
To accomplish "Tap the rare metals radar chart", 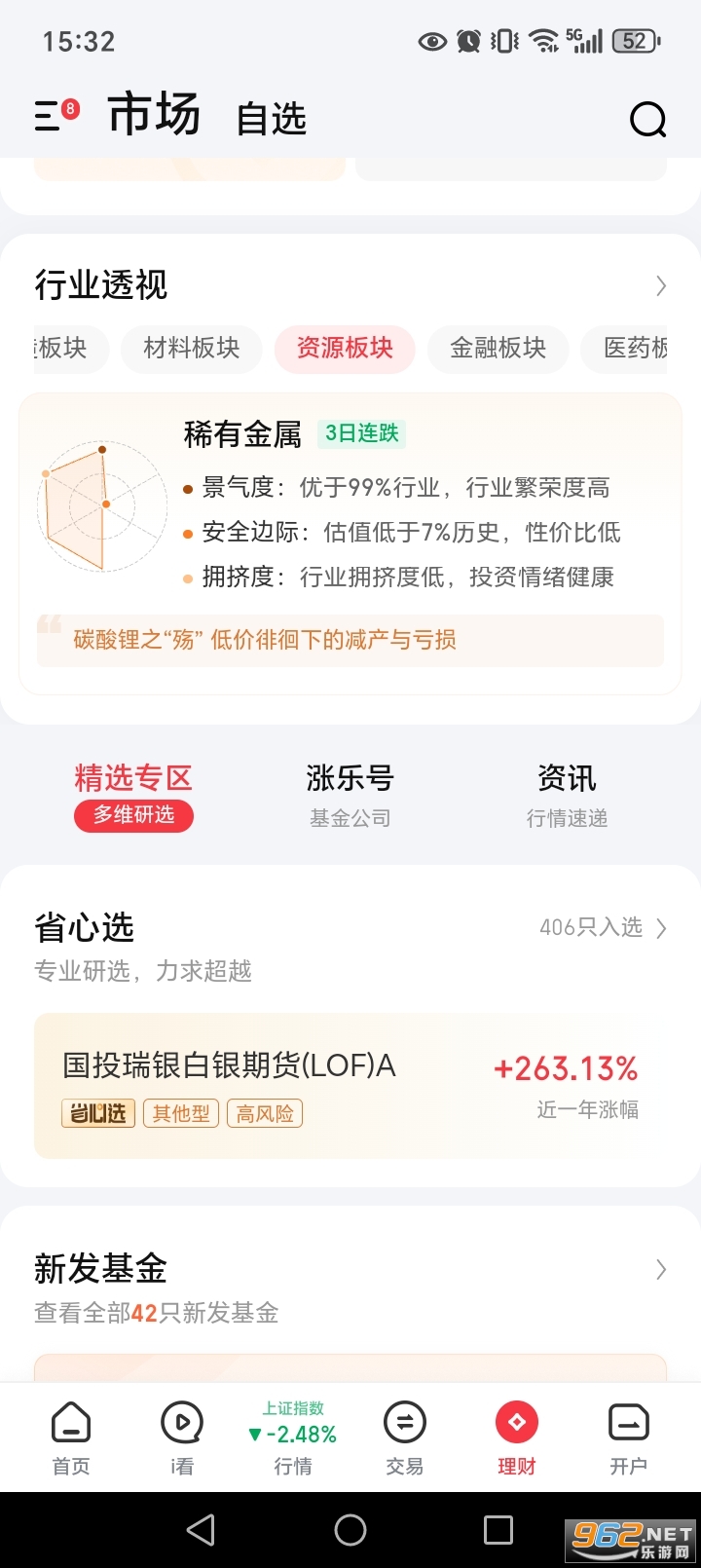I will 101,505.
